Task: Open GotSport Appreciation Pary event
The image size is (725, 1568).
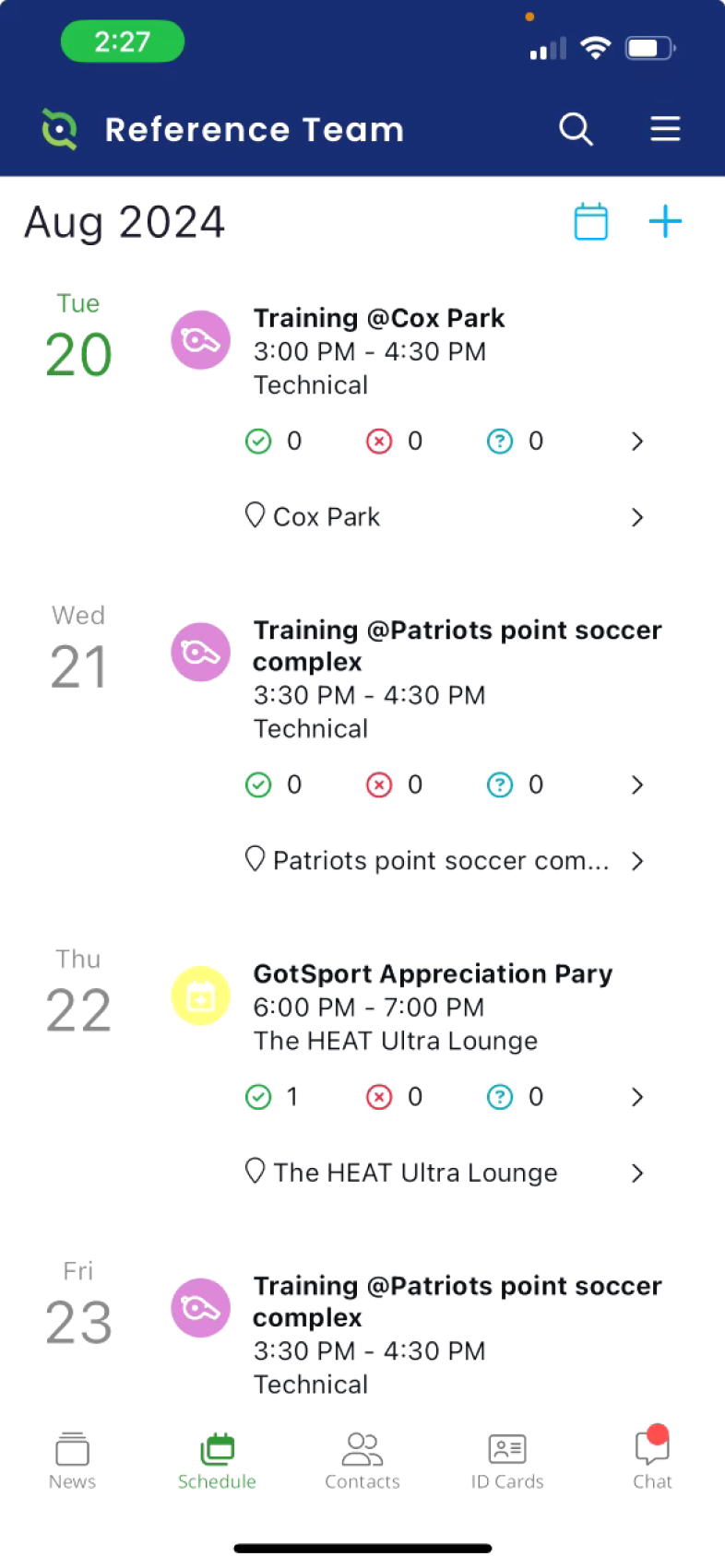Action: tap(433, 974)
